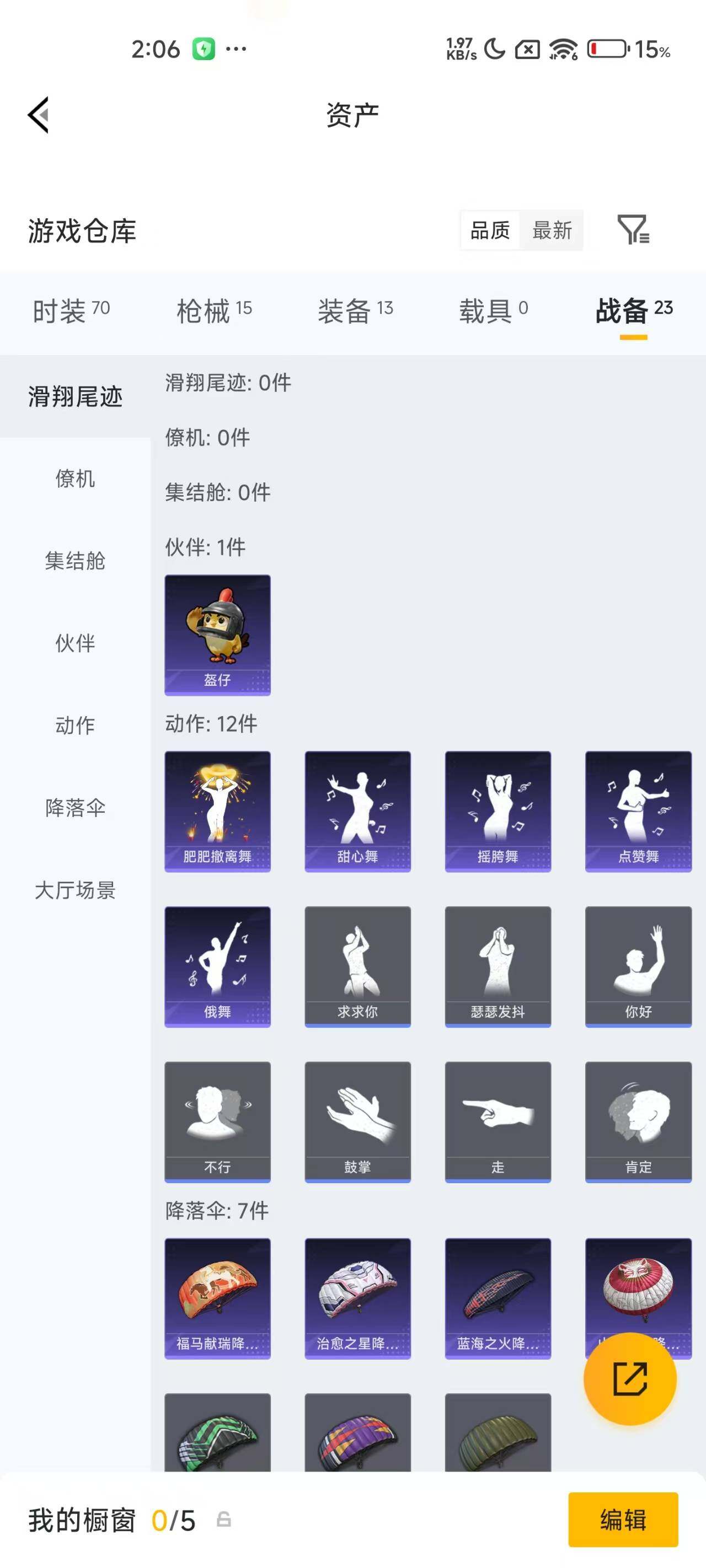Open 我的橱窗 showcase
The width and height of the screenshot is (706, 1568).
point(82,1521)
